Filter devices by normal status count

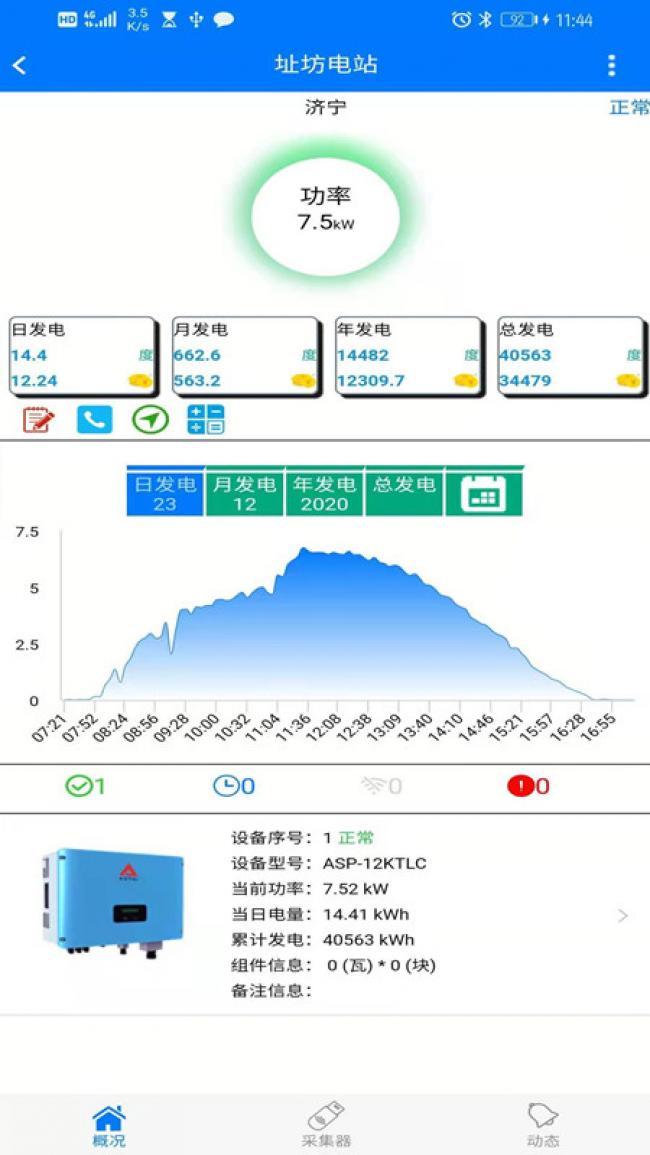tap(85, 786)
